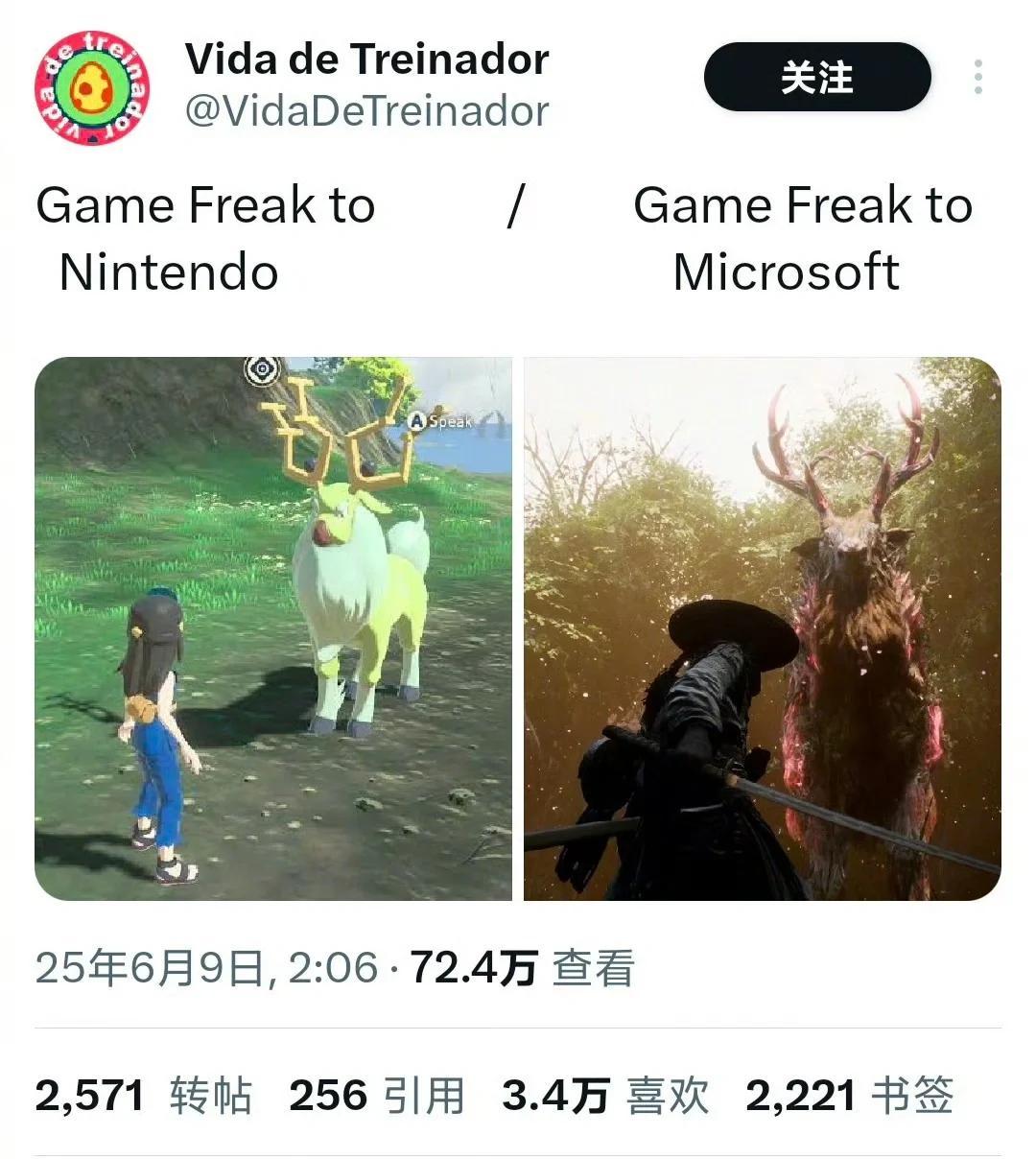View the 3.4万 喜欢 likes list
The width and height of the screenshot is (1036, 1159).
tap(605, 1096)
